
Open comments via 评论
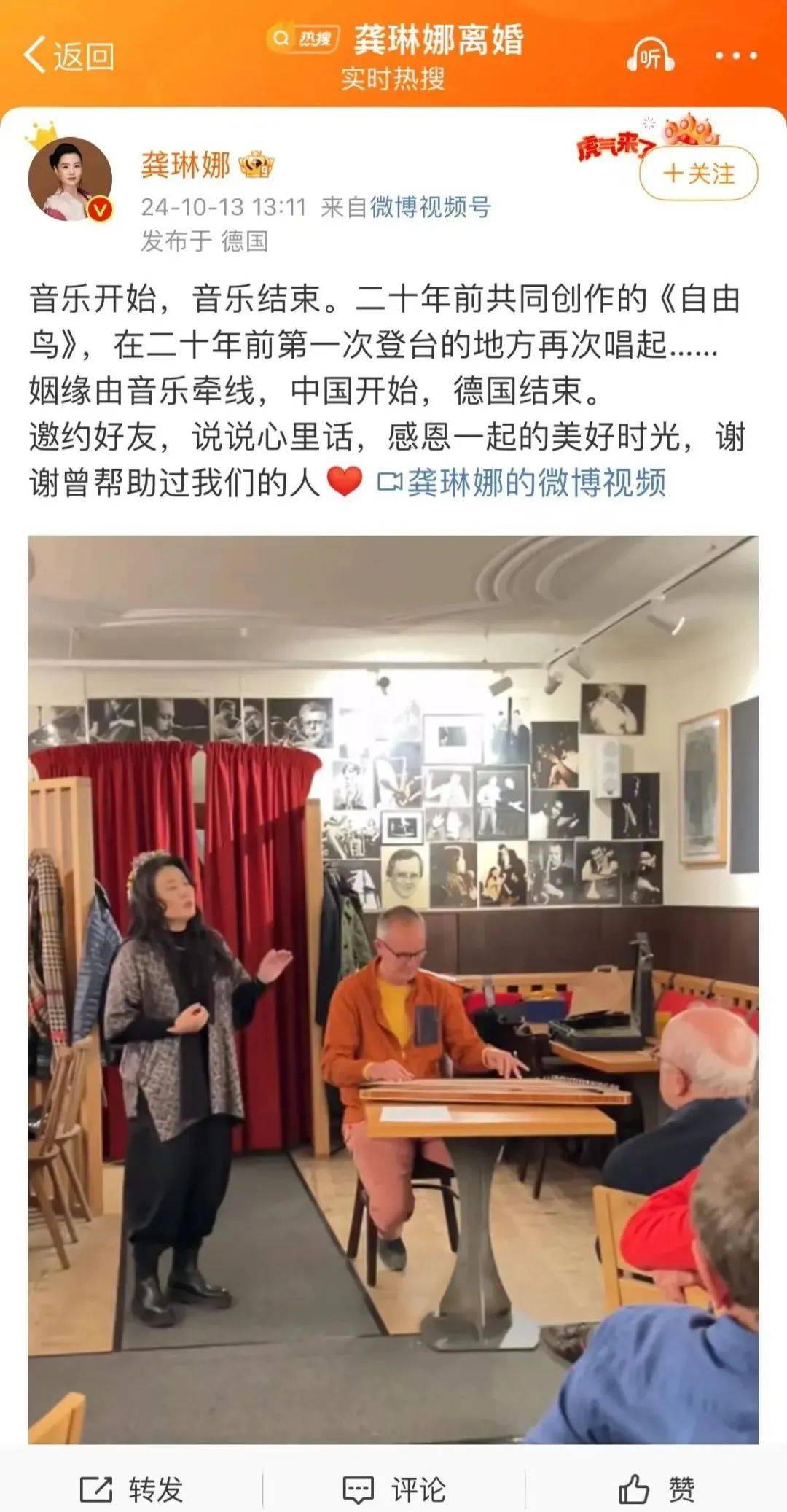(394, 1489)
